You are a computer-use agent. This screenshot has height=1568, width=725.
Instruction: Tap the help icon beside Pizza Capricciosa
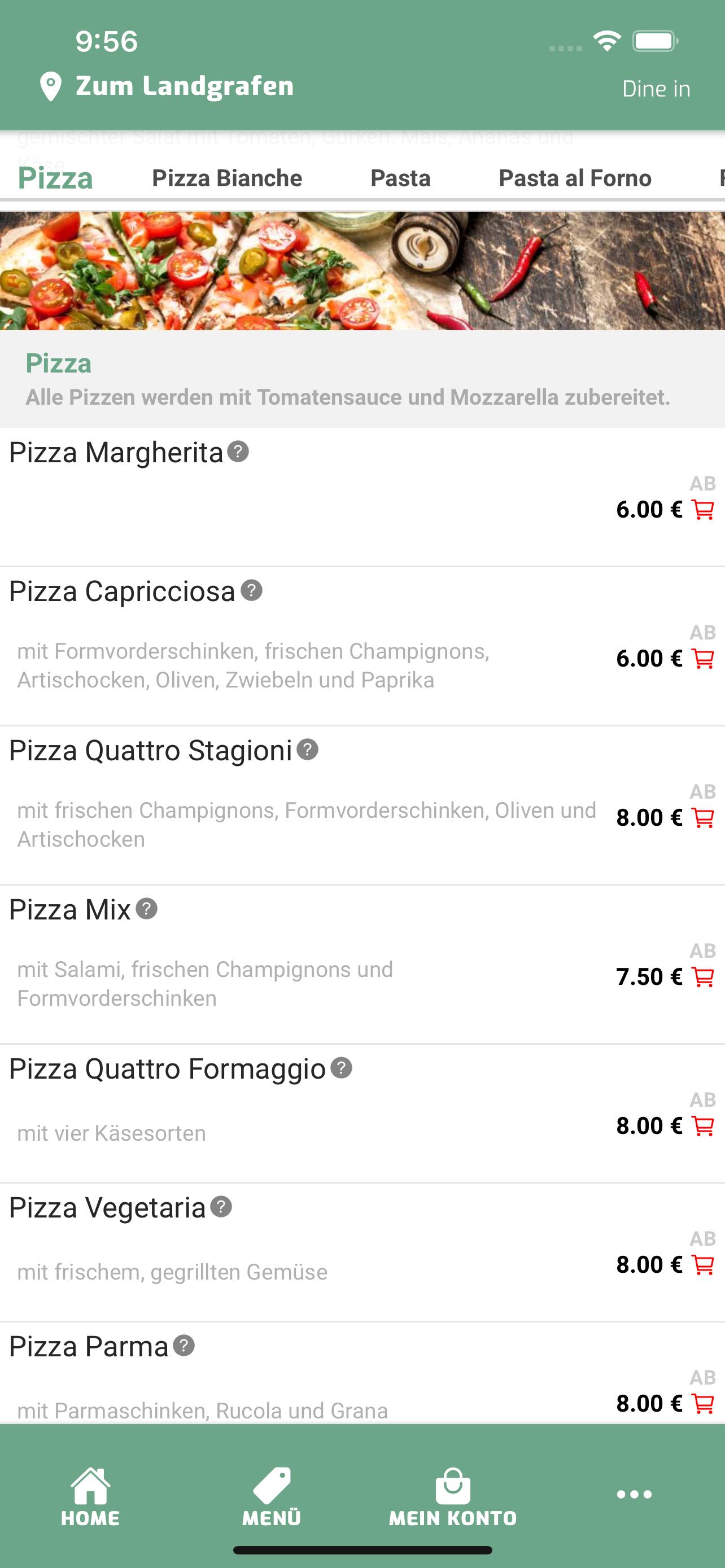click(x=251, y=590)
